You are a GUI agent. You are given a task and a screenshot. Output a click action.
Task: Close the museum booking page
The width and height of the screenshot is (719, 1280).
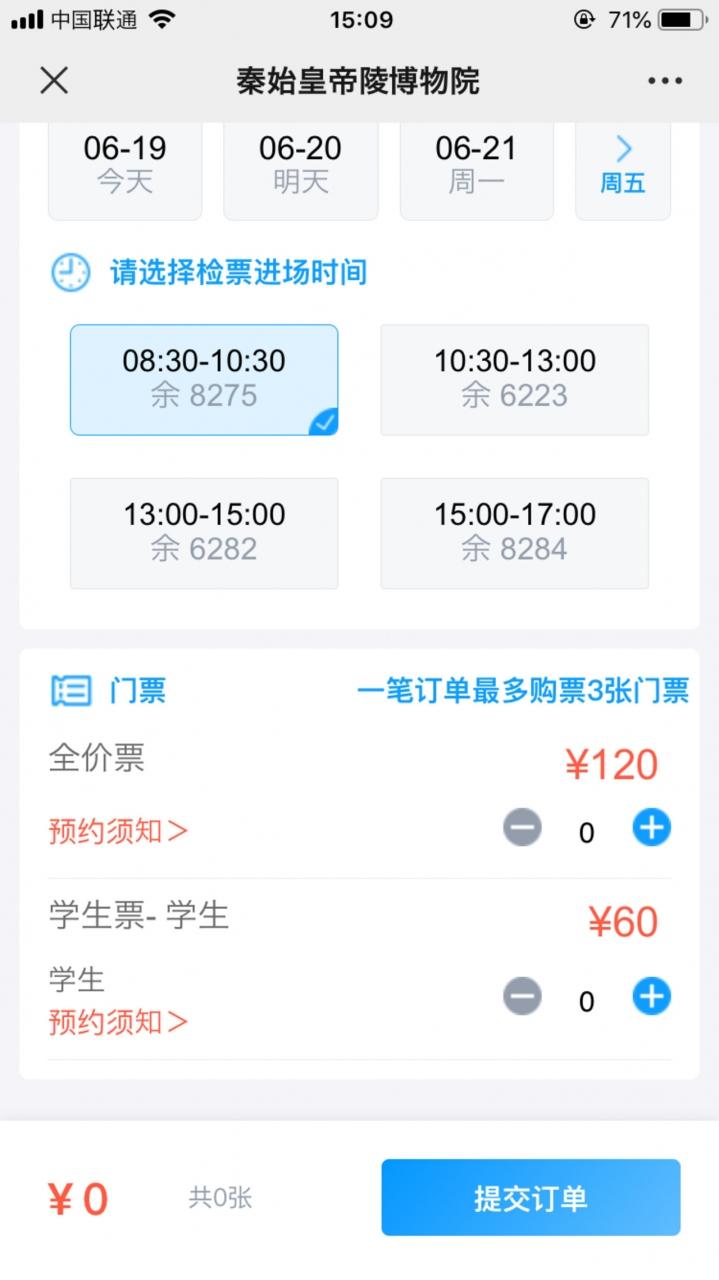pyautogui.click(x=54, y=81)
